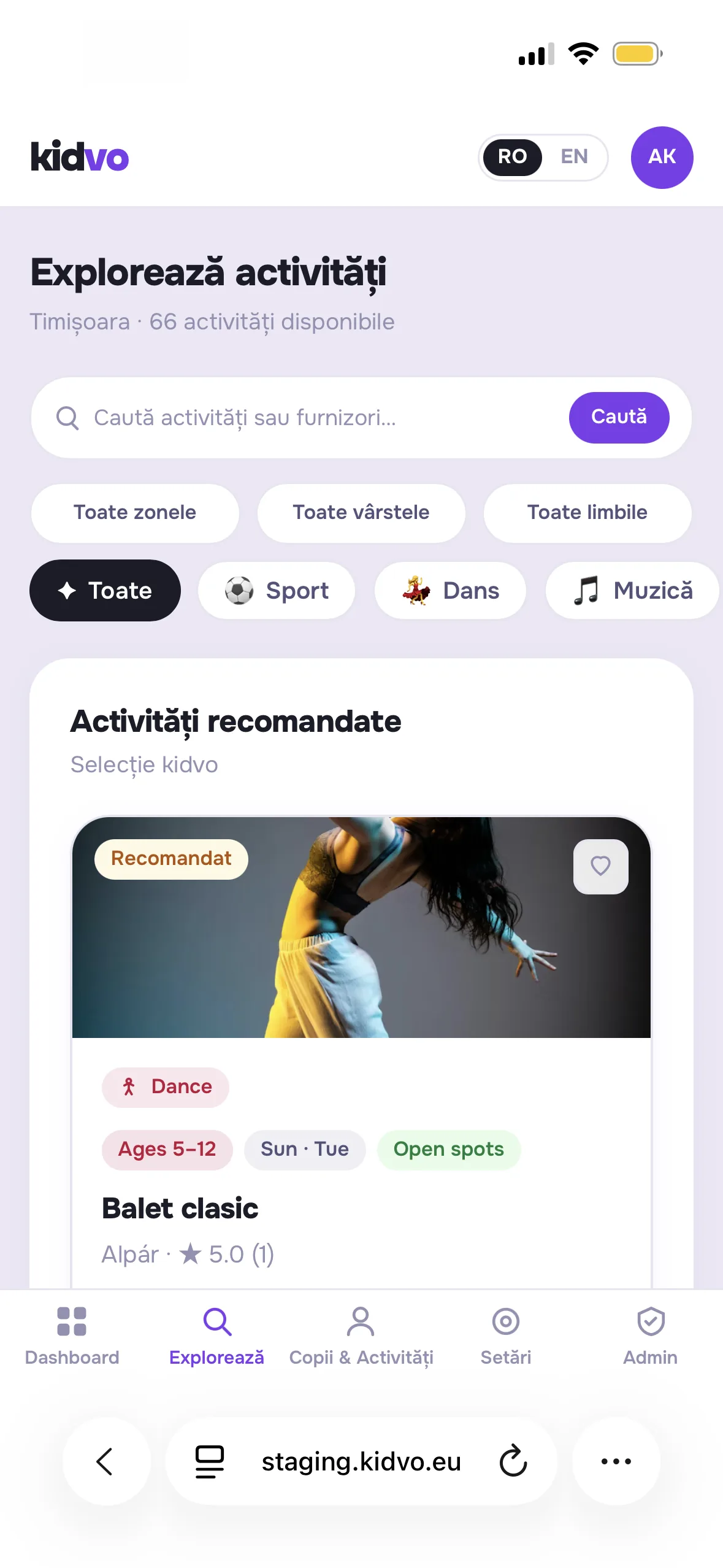Viewport: 723px width, 1568px height.
Task: Filter activities by Muzică
Action: coord(632,590)
